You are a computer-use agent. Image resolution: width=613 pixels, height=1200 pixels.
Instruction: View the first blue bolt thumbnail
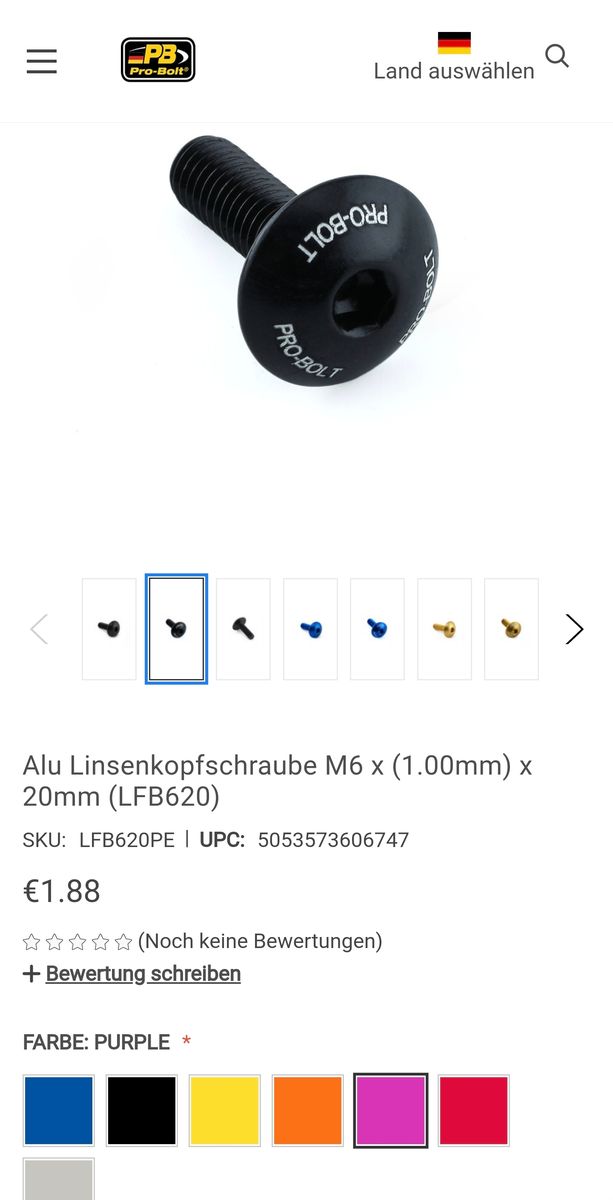click(x=310, y=629)
